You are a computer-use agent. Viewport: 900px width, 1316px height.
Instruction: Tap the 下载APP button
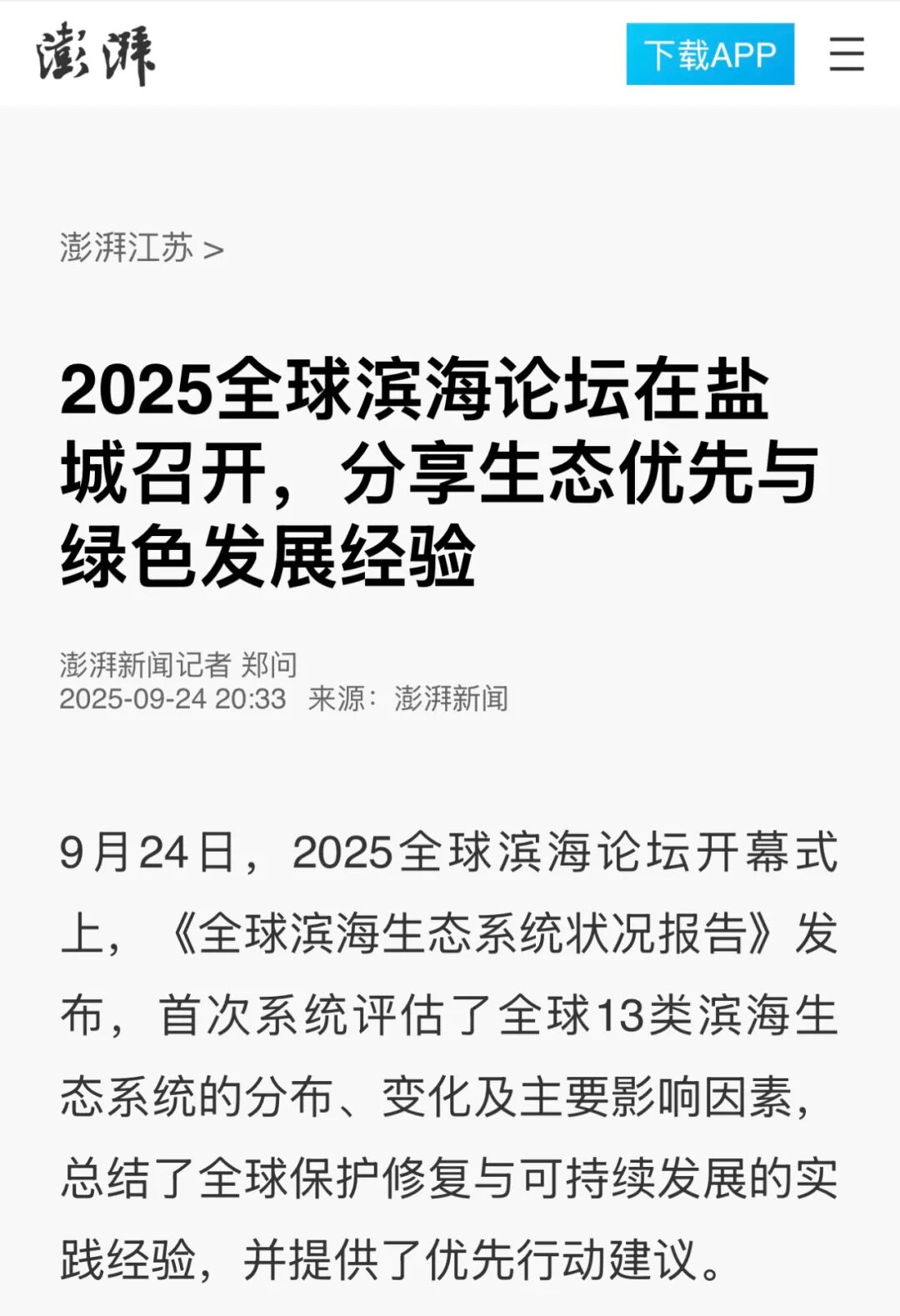point(710,55)
